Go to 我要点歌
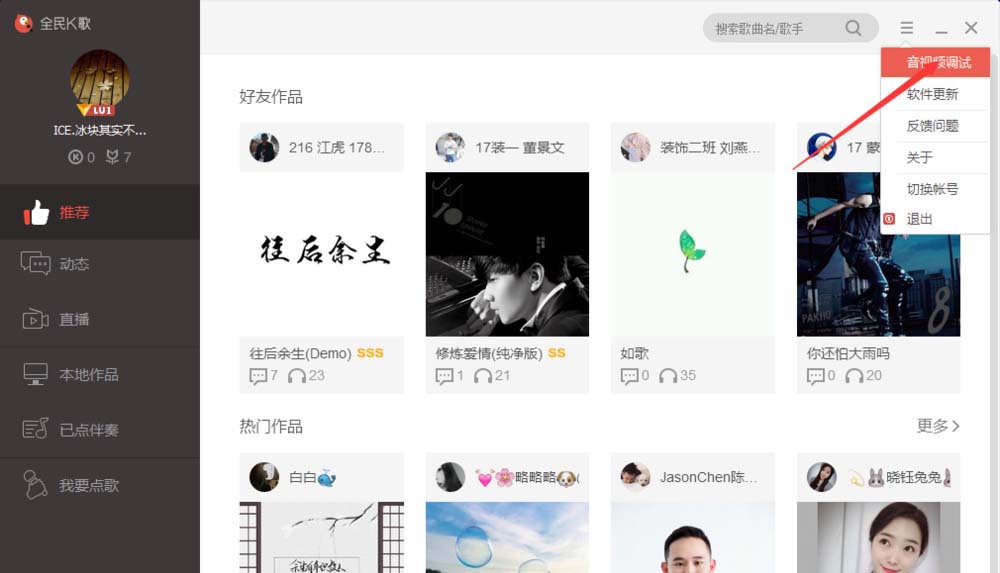 (x=89, y=485)
